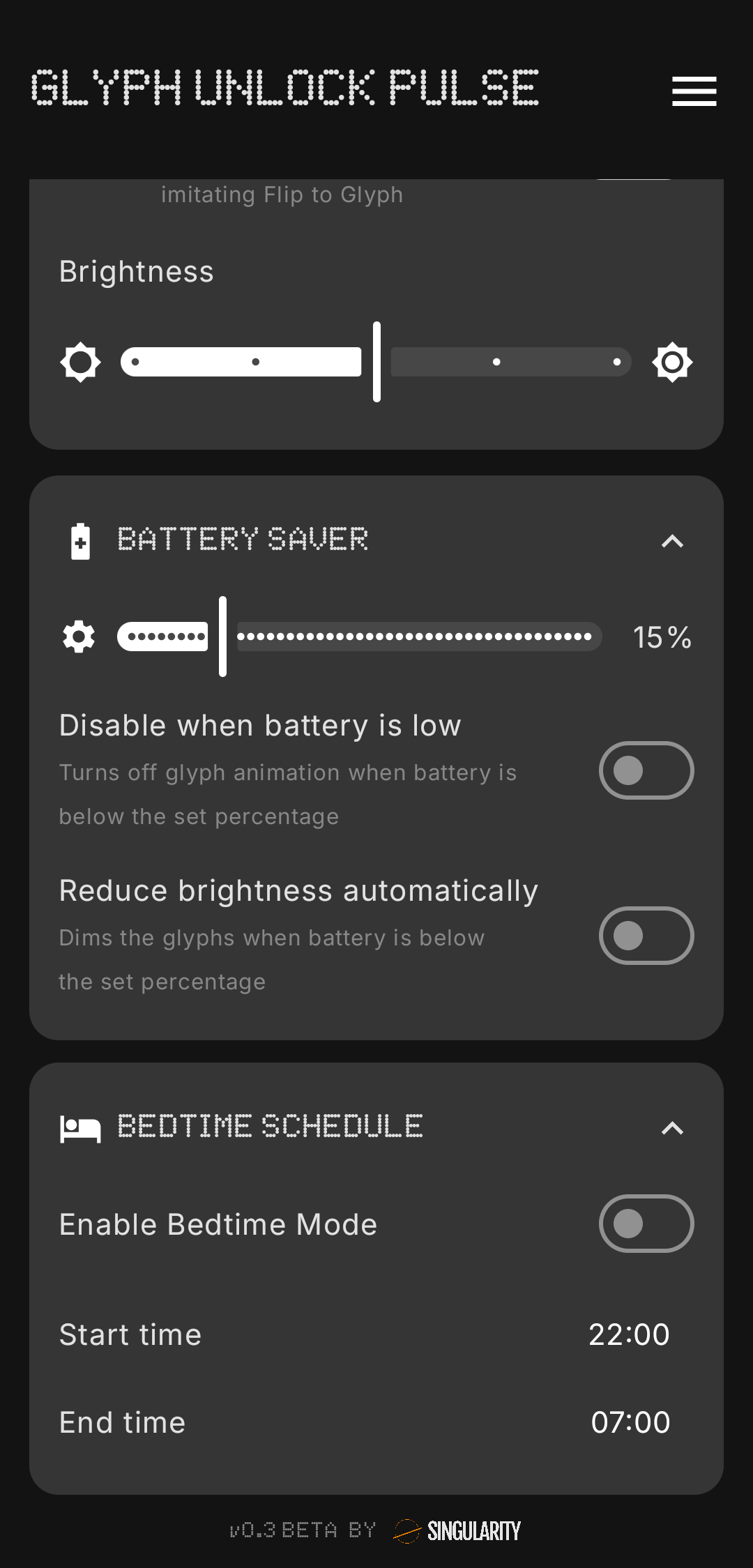Enable Disable when battery is low
Image resolution: width=753 pixels, height=1568 pixels.
pyautogui.click(x=646, y=770)
